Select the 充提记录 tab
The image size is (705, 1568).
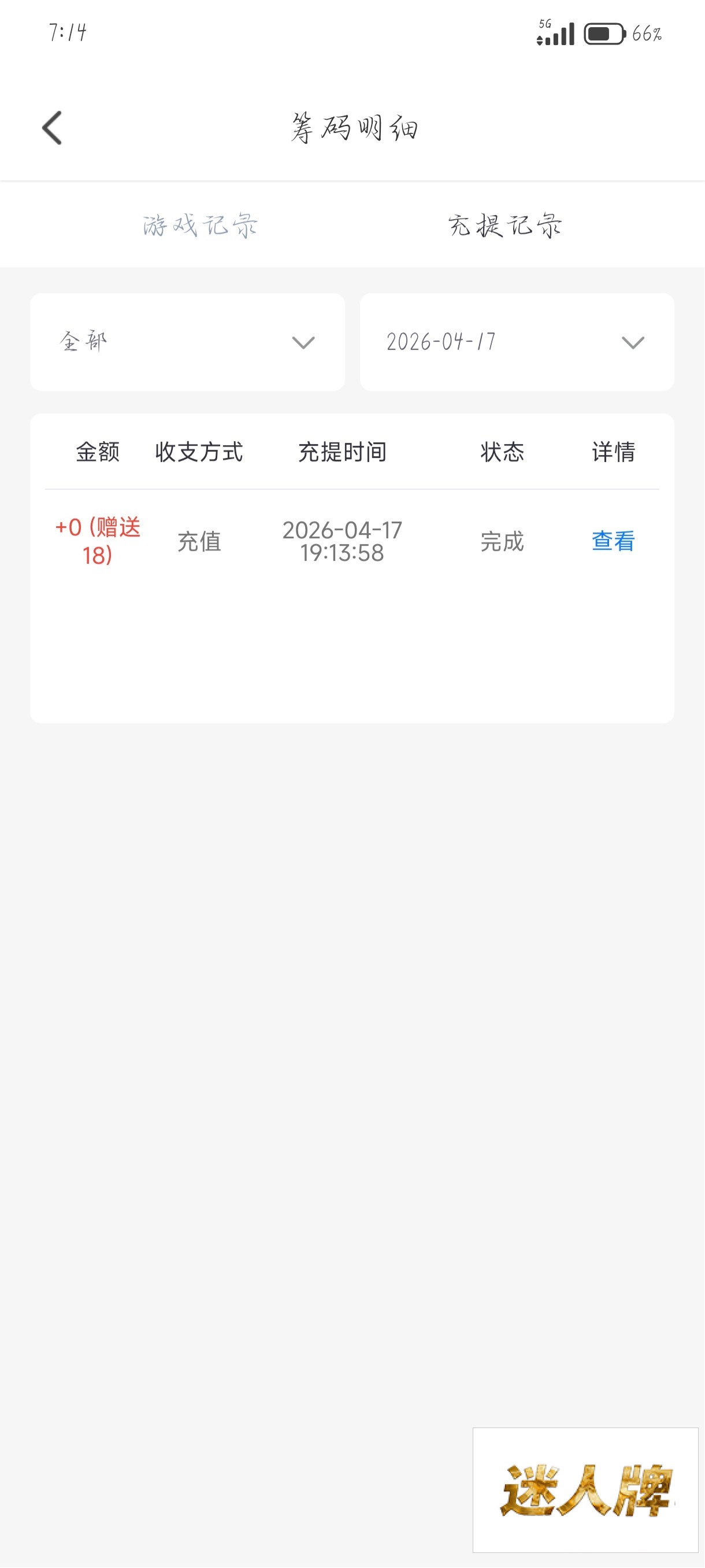tap(505, 225)
